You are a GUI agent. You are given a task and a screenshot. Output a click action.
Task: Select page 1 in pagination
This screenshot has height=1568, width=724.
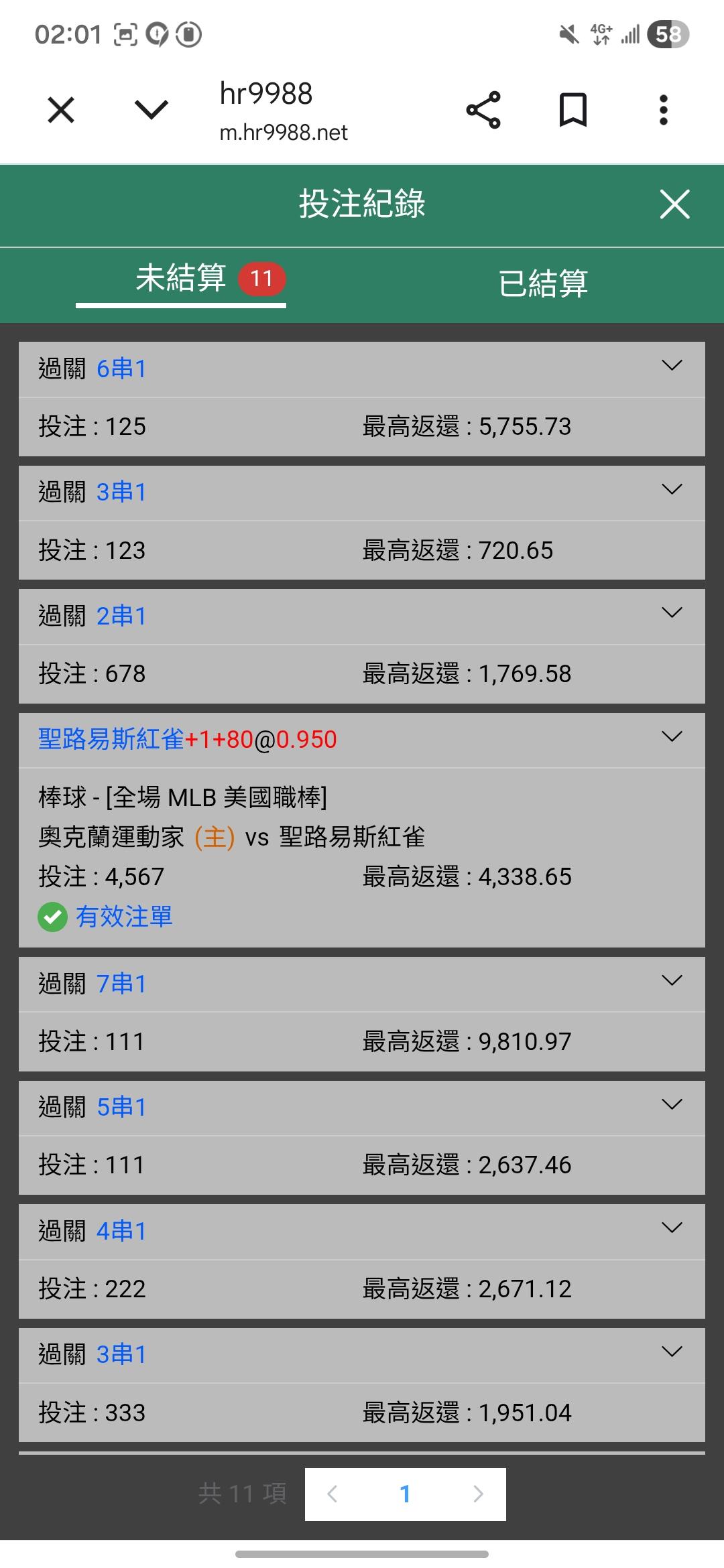405,1494
